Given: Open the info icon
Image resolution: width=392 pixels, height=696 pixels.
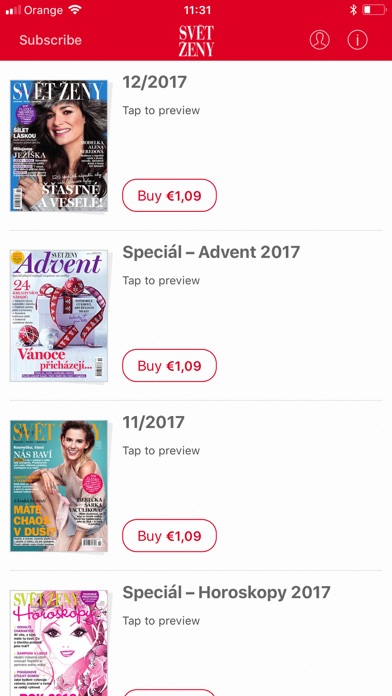Looking at the screenshot, I should [357, 40].
